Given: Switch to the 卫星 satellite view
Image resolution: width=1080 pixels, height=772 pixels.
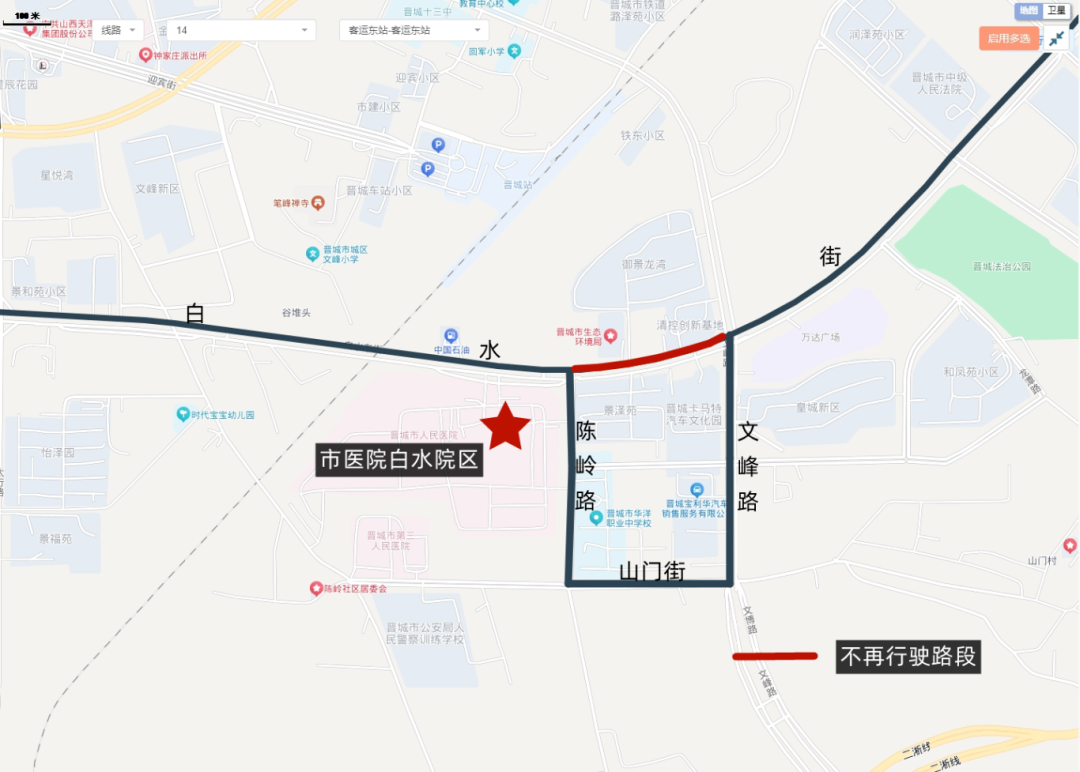Looking at the screenshot, I should point(1055,11).
